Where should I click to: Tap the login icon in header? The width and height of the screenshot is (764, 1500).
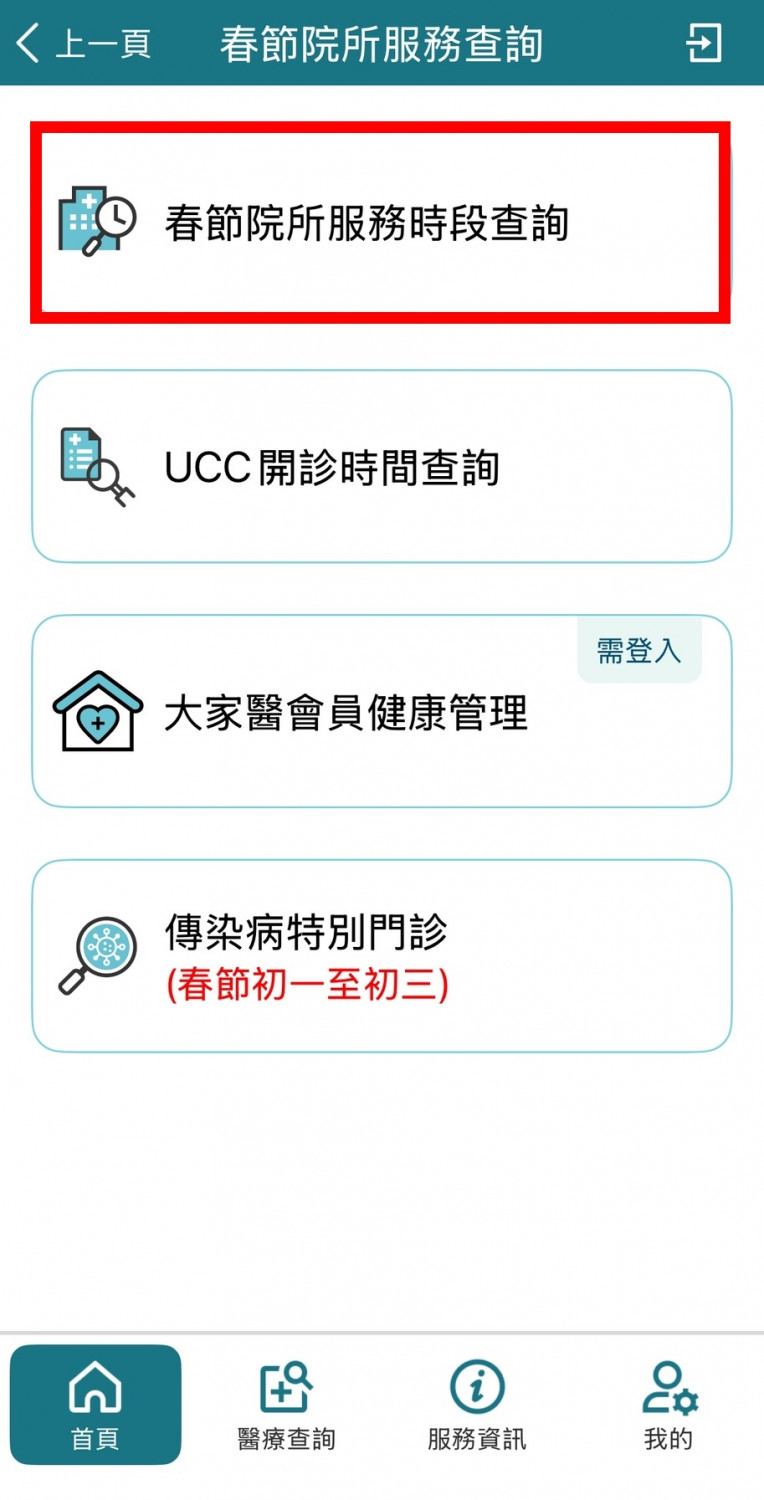[x=704, y=44]
